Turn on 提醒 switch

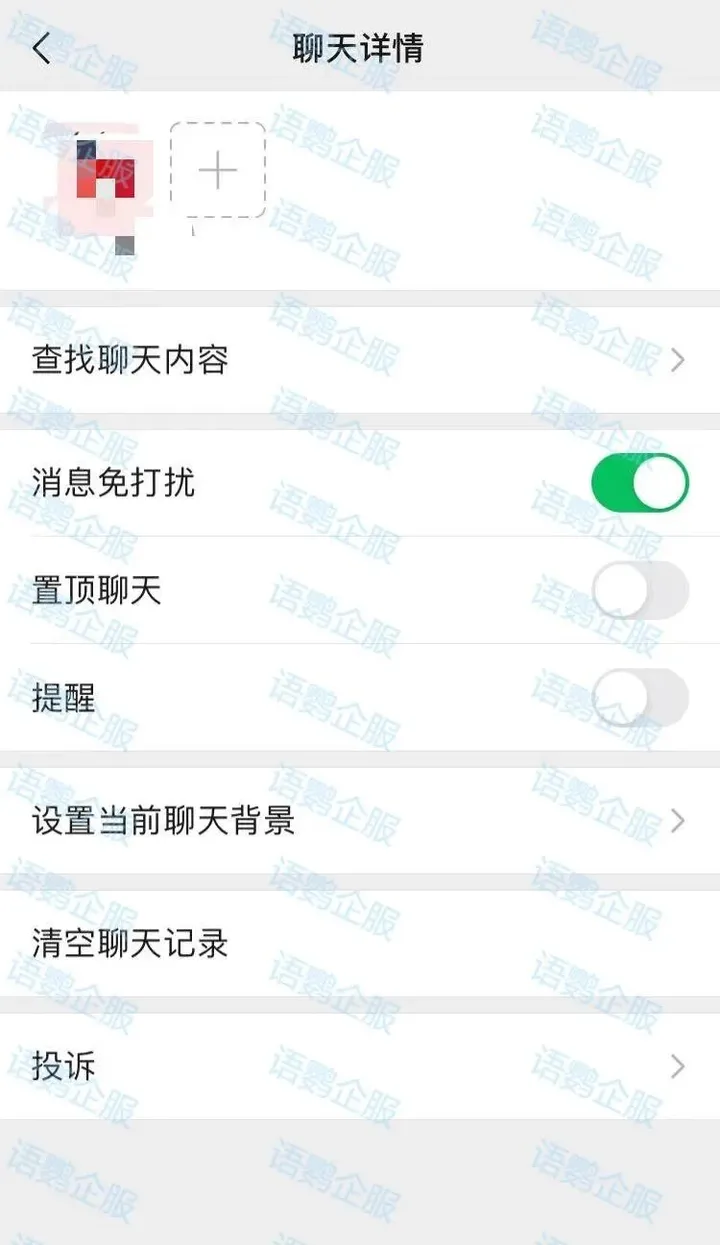click(640, 698)
